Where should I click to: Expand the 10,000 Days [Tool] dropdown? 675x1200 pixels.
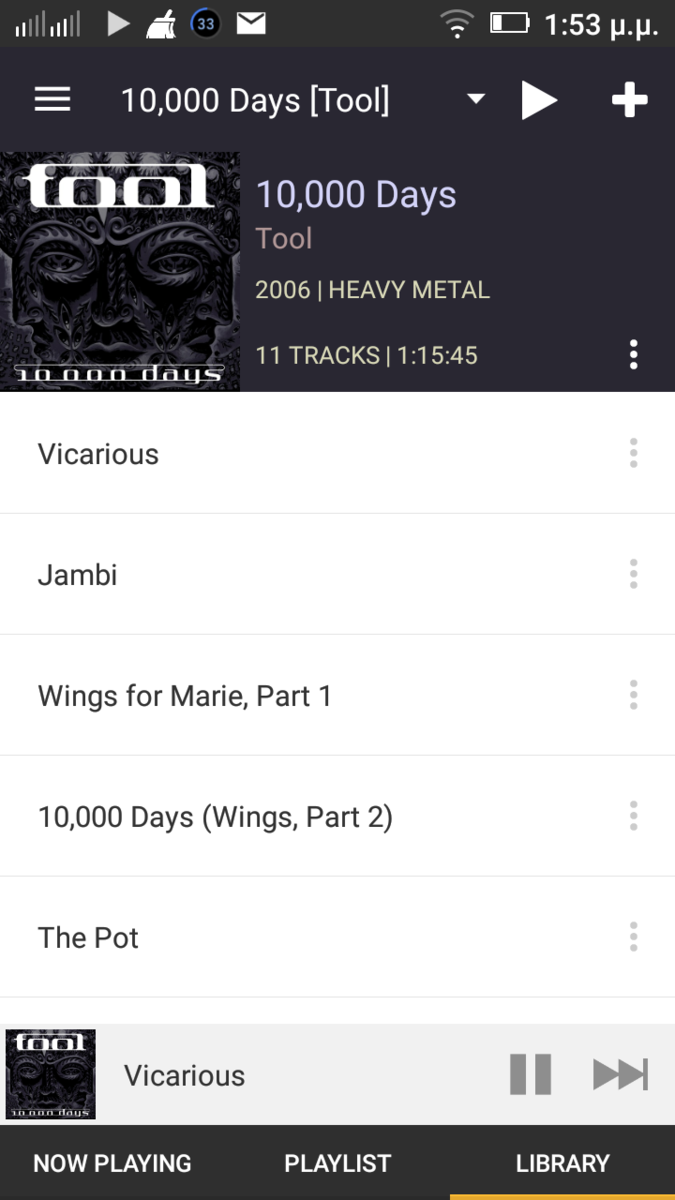476,100
